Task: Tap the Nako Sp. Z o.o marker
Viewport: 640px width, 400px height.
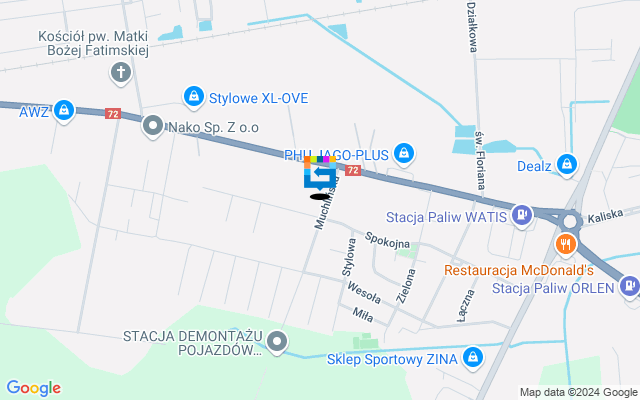Action: coord(153,126)
